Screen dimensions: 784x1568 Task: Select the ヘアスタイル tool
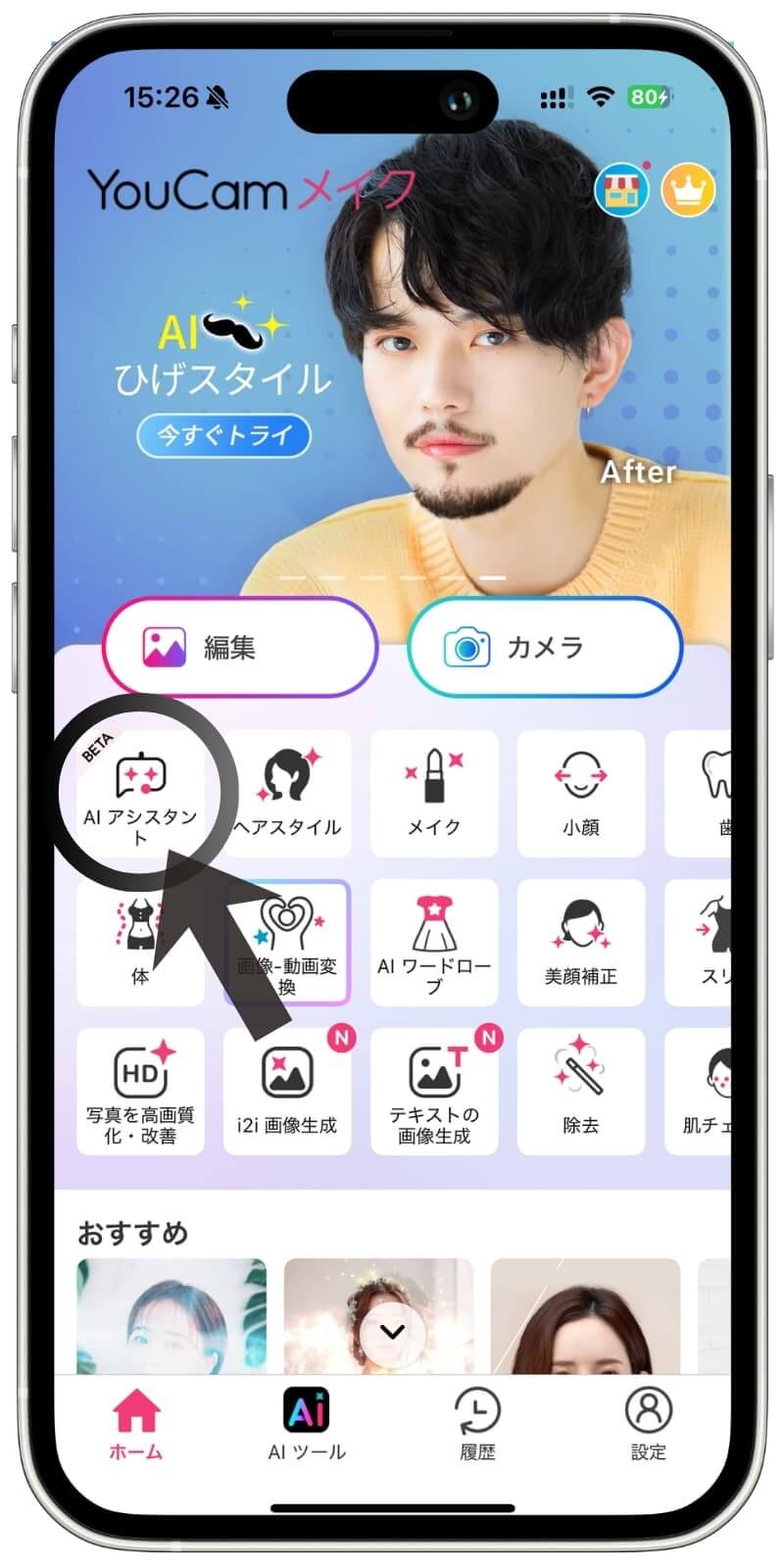click(x=287, y=794)
